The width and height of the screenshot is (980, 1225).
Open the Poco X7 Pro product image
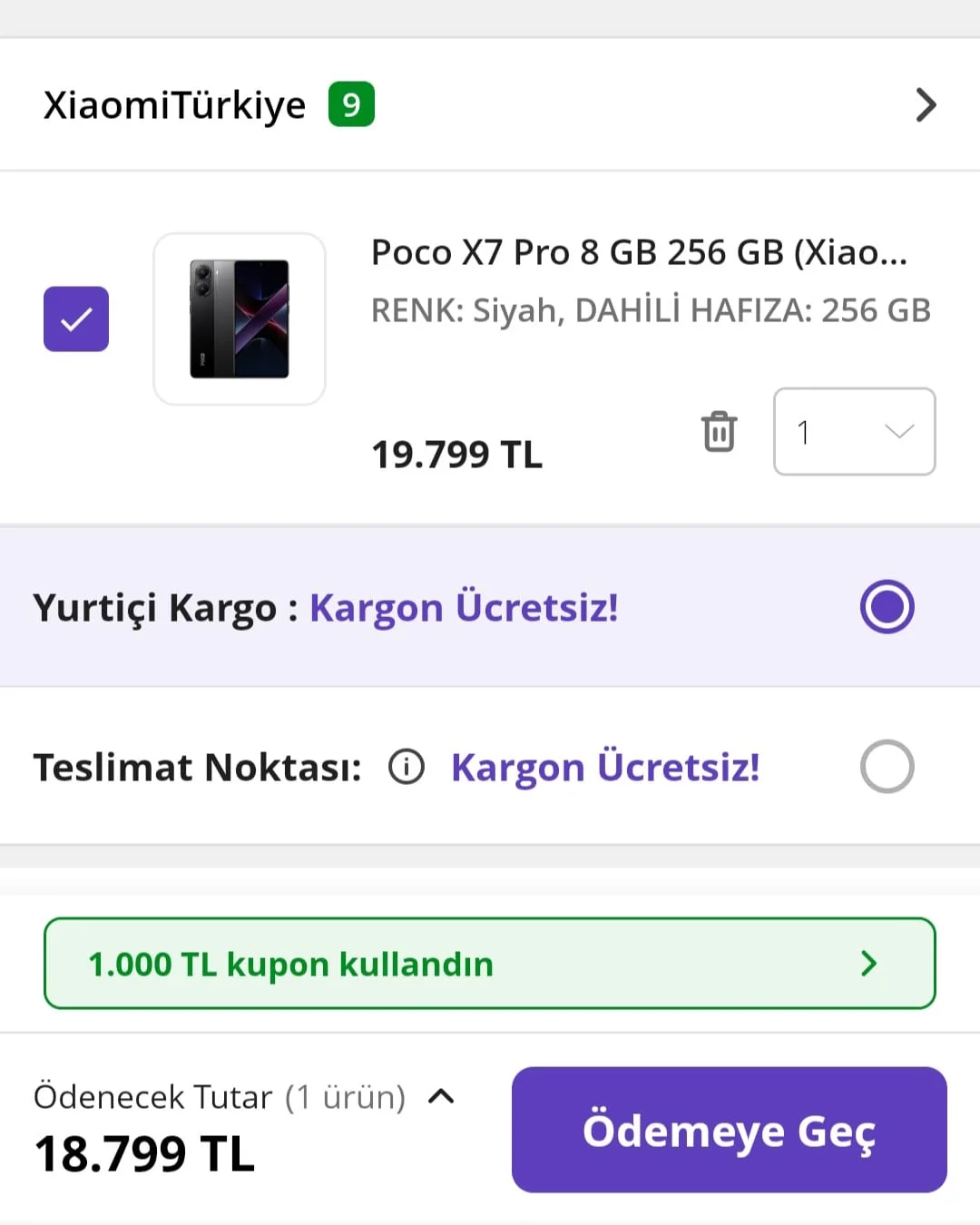(240, 319)
